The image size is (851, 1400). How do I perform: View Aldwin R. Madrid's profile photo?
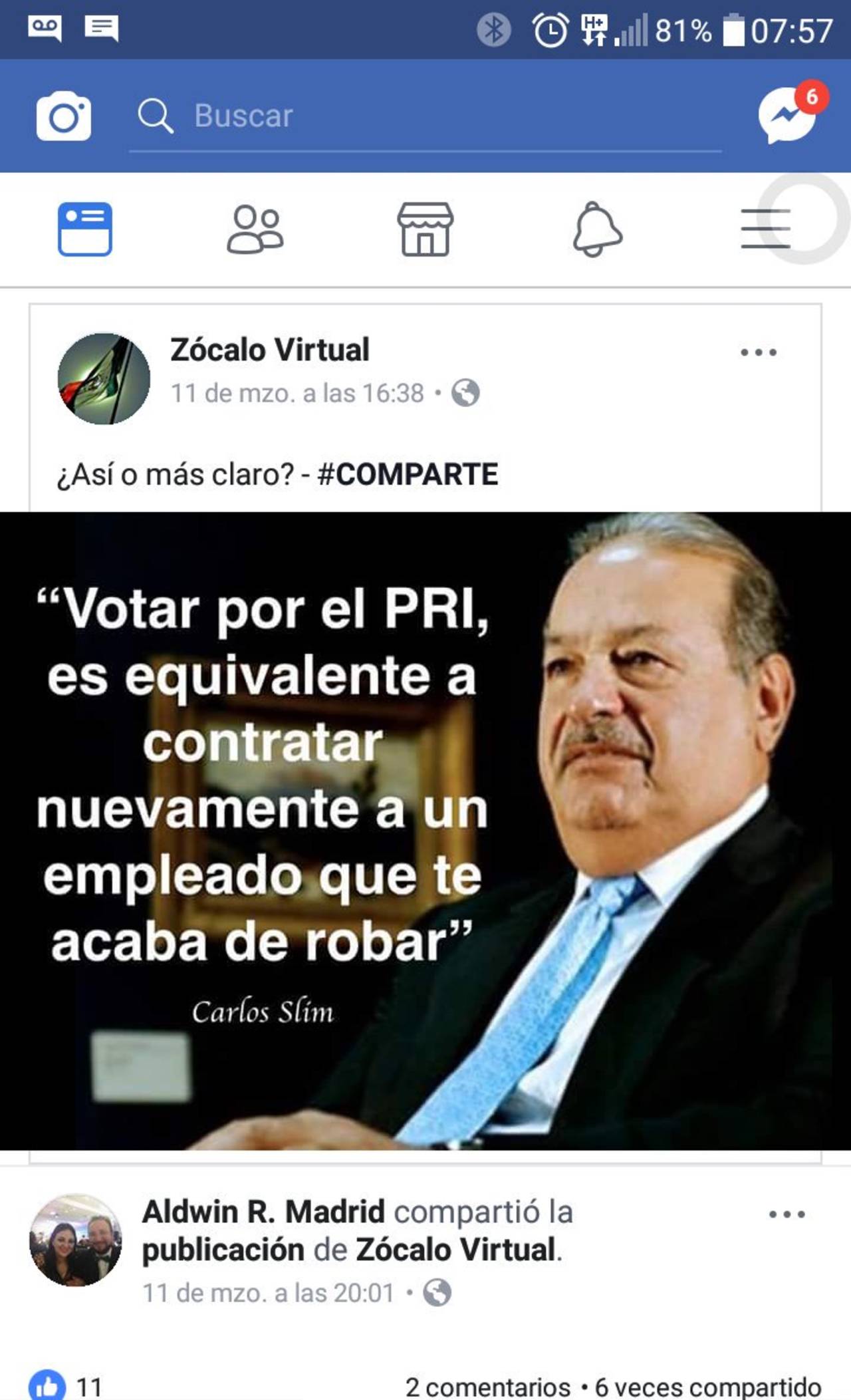76,1240
